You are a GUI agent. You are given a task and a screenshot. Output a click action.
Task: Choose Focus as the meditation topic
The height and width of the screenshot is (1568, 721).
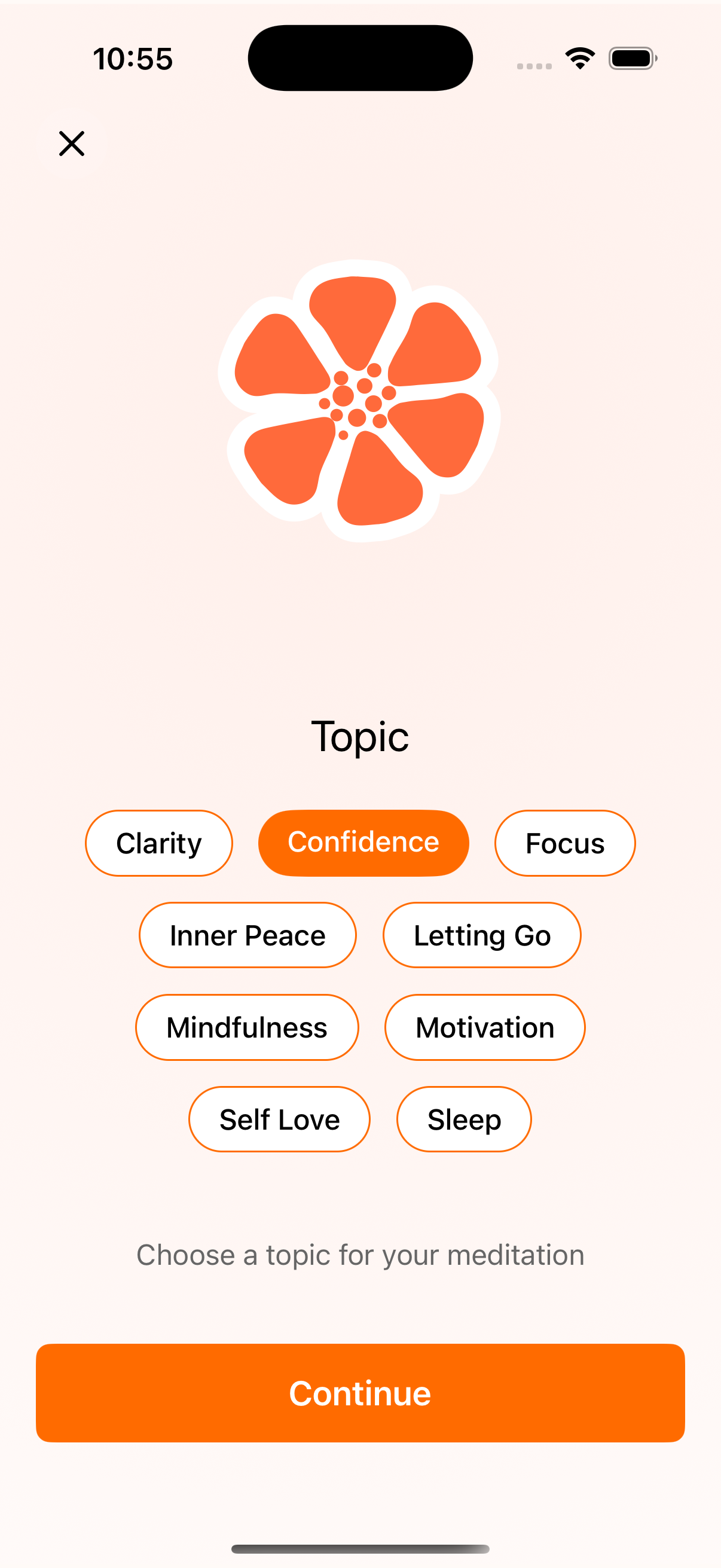click(564, 843)
